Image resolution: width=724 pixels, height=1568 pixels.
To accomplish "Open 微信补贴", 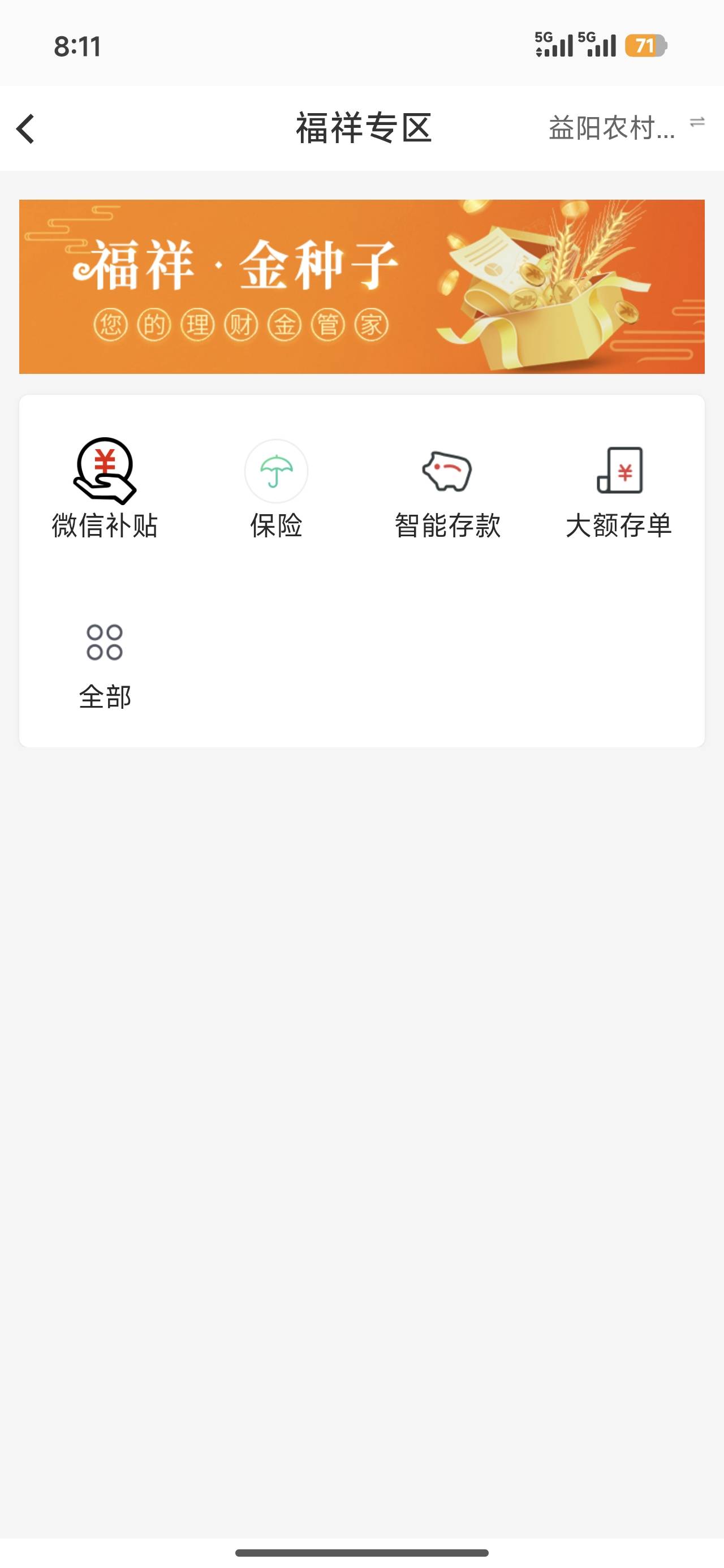I will [105, 488].
